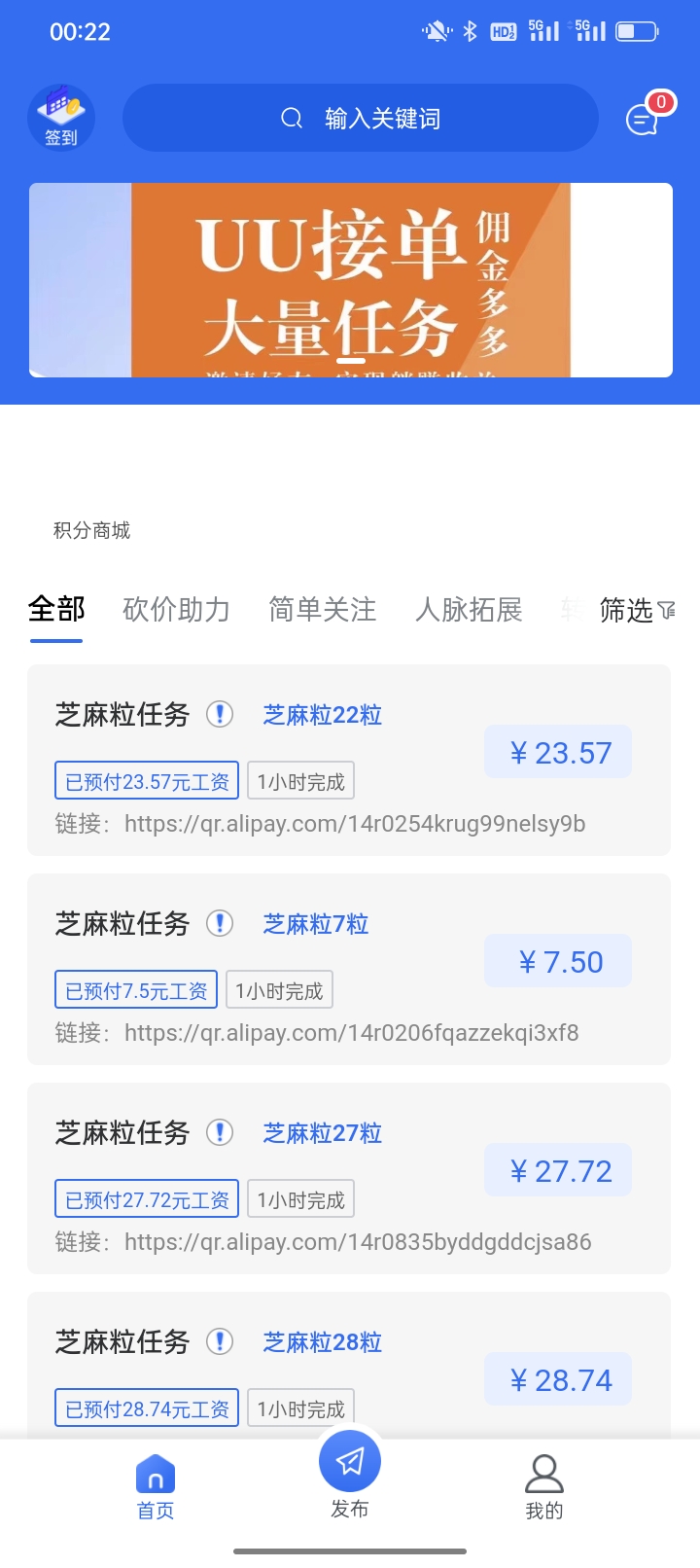Open the 芝麻粒22粒 task card

tap(349, 760)
